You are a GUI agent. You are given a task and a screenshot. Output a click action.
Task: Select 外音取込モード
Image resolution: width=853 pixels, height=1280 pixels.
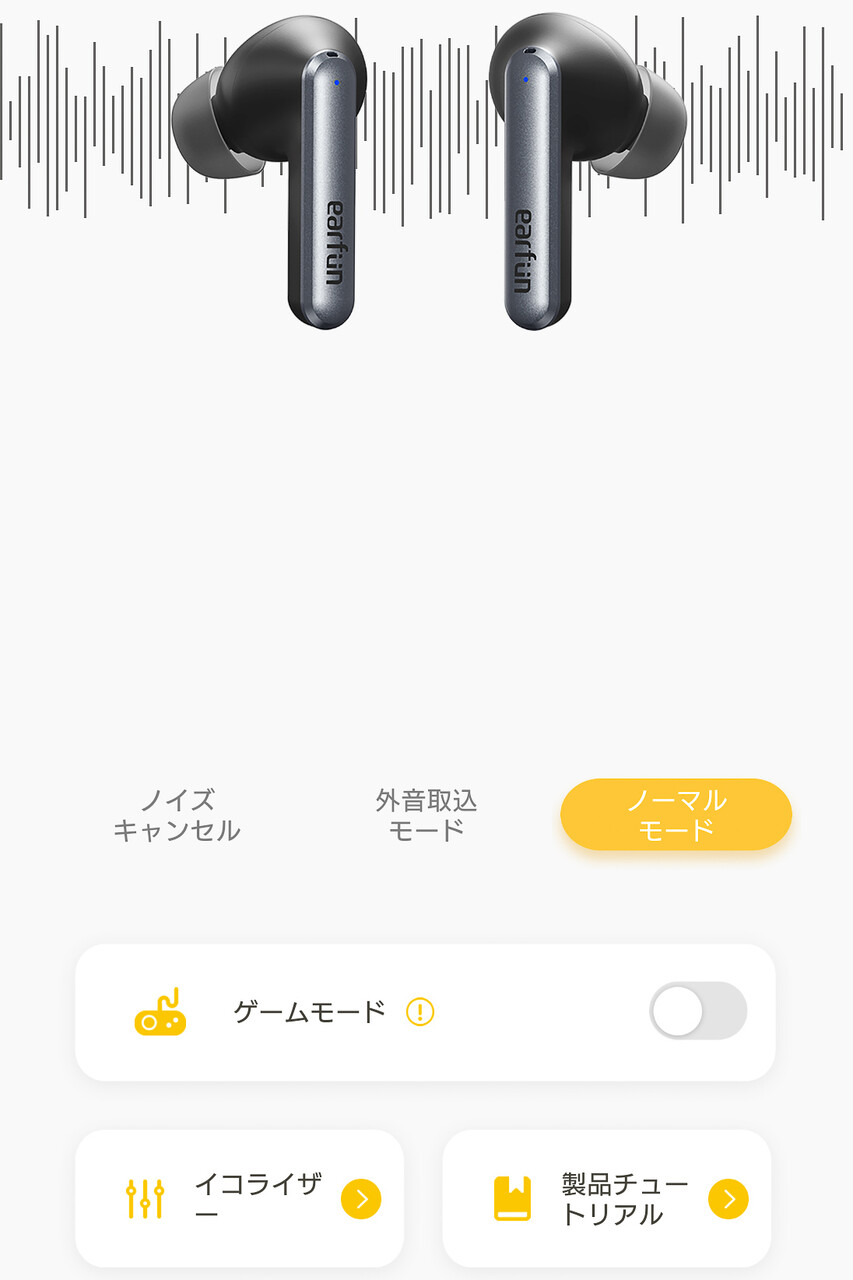pos(426,815)
